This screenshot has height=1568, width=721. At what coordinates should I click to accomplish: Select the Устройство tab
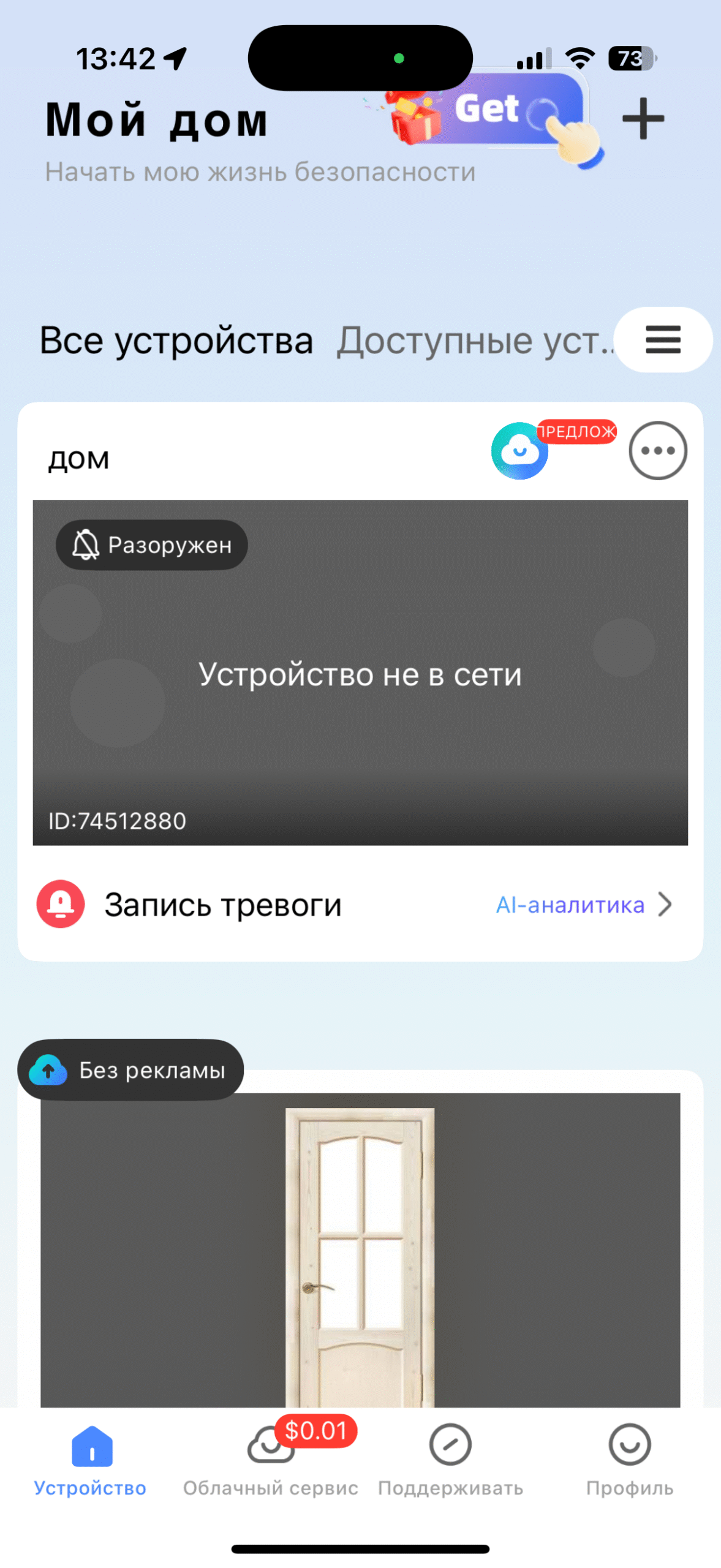tap(91, 1460)
